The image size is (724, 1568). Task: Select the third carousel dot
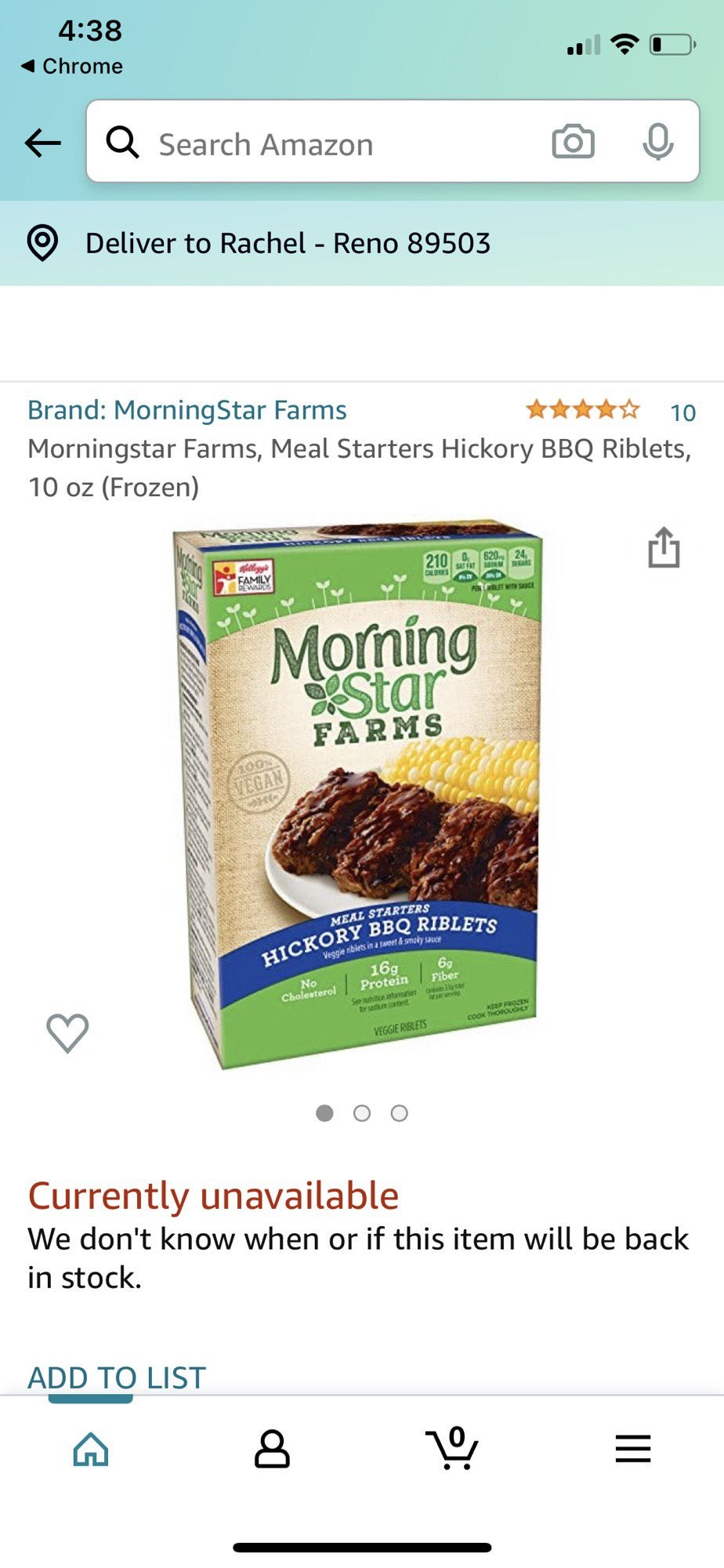tap(400, 1112)
